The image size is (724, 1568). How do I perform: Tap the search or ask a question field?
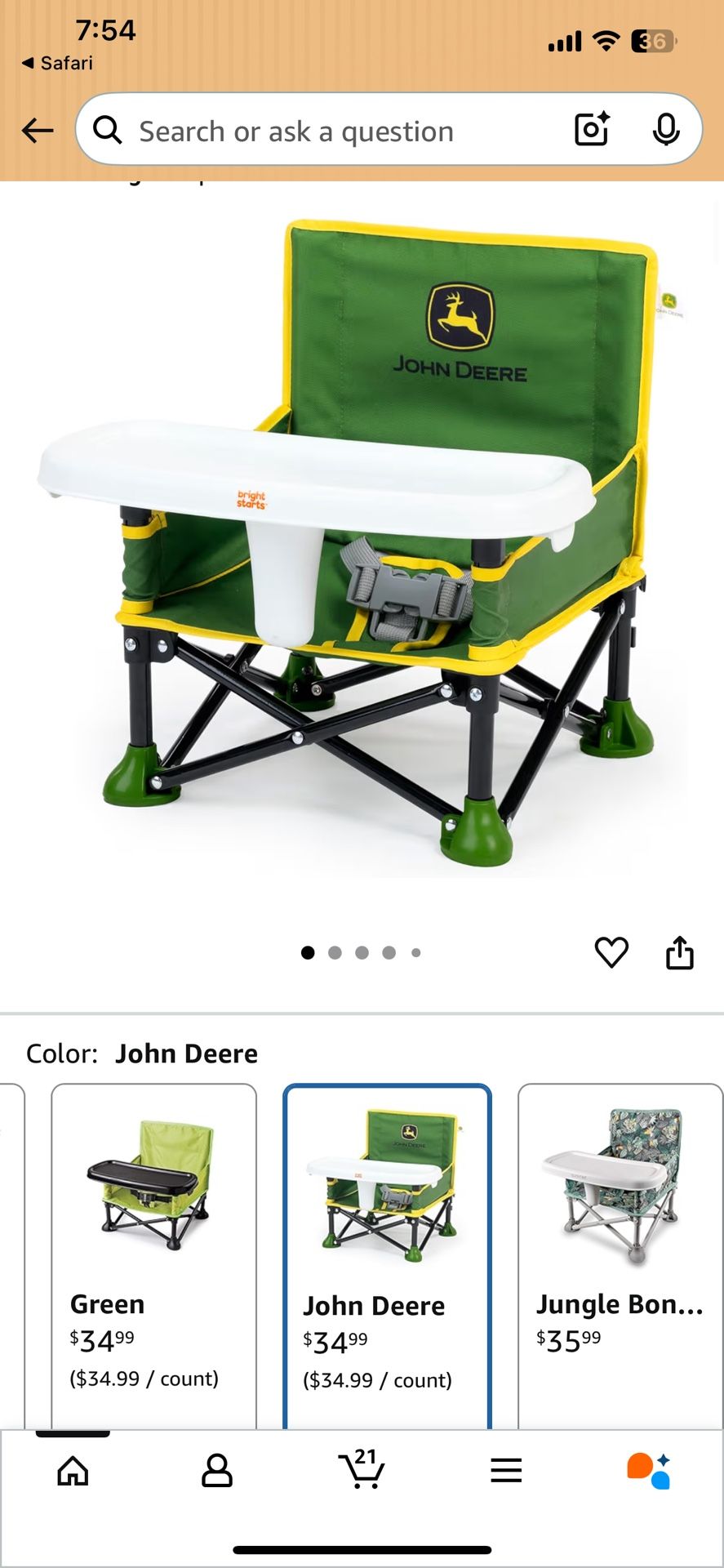point(326,131)
